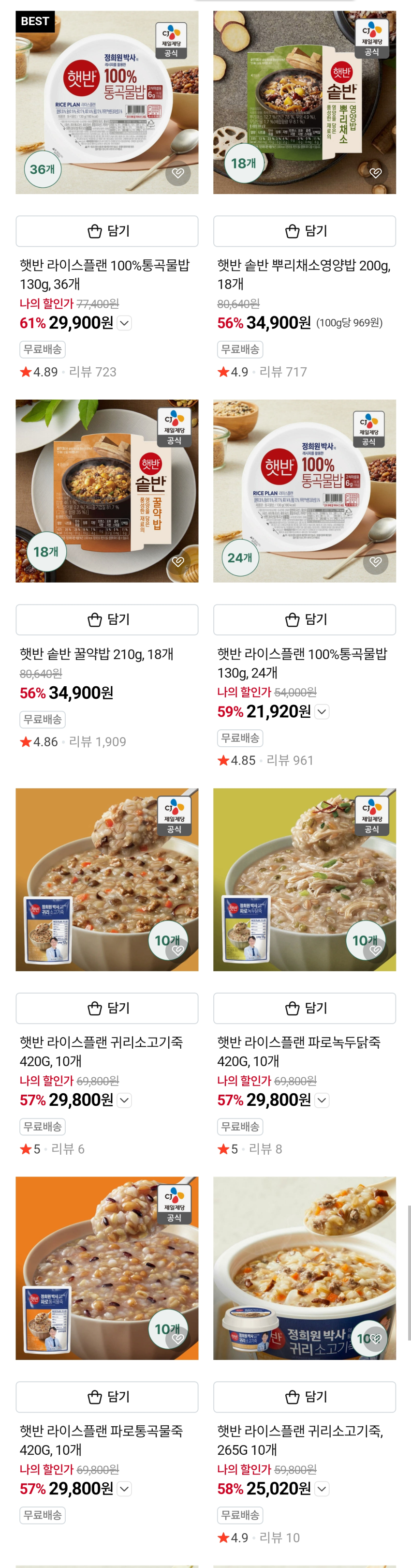Add 귀리소고기죽 265G to cart

click(x=305, y=1396)
